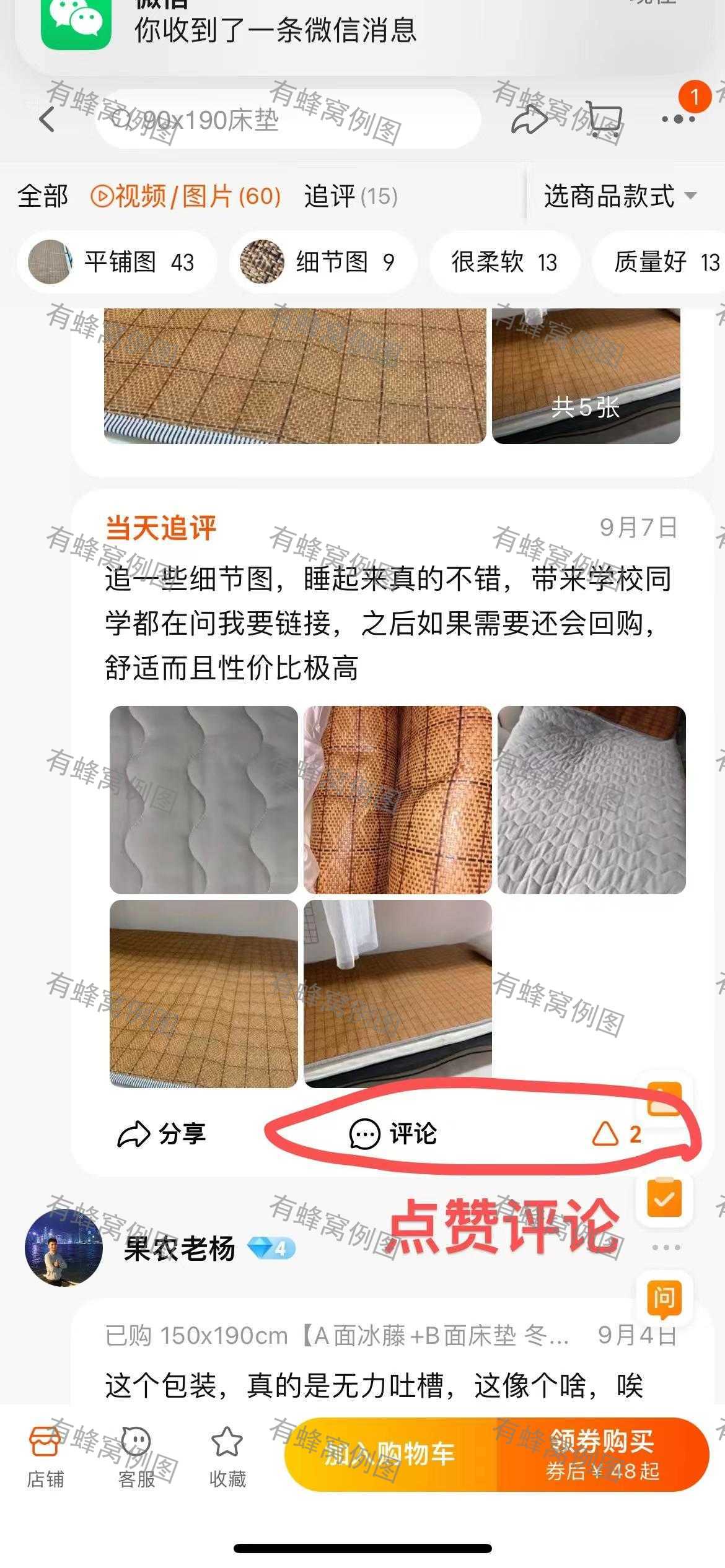
Task: Switch to the 全部 reviews tab
Action: click(x=43, y=196)
